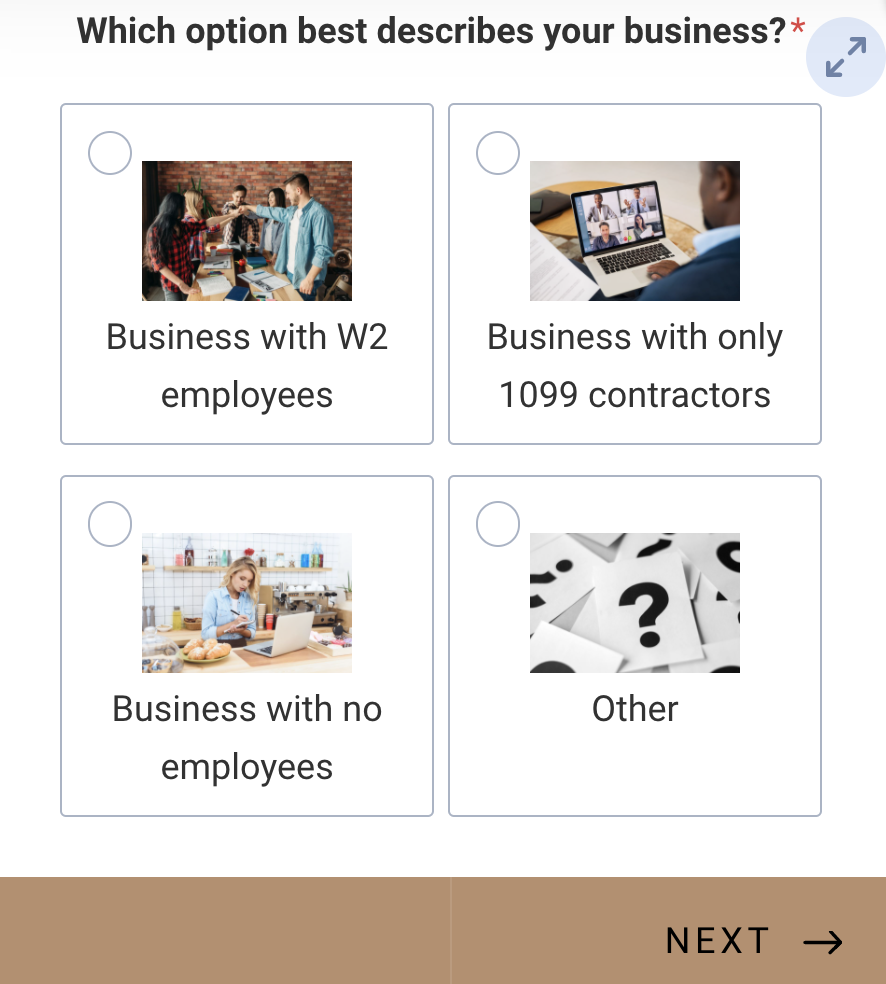The image size is (886, 984).
Task: Pick Business with no employees option
Action: 110,524
